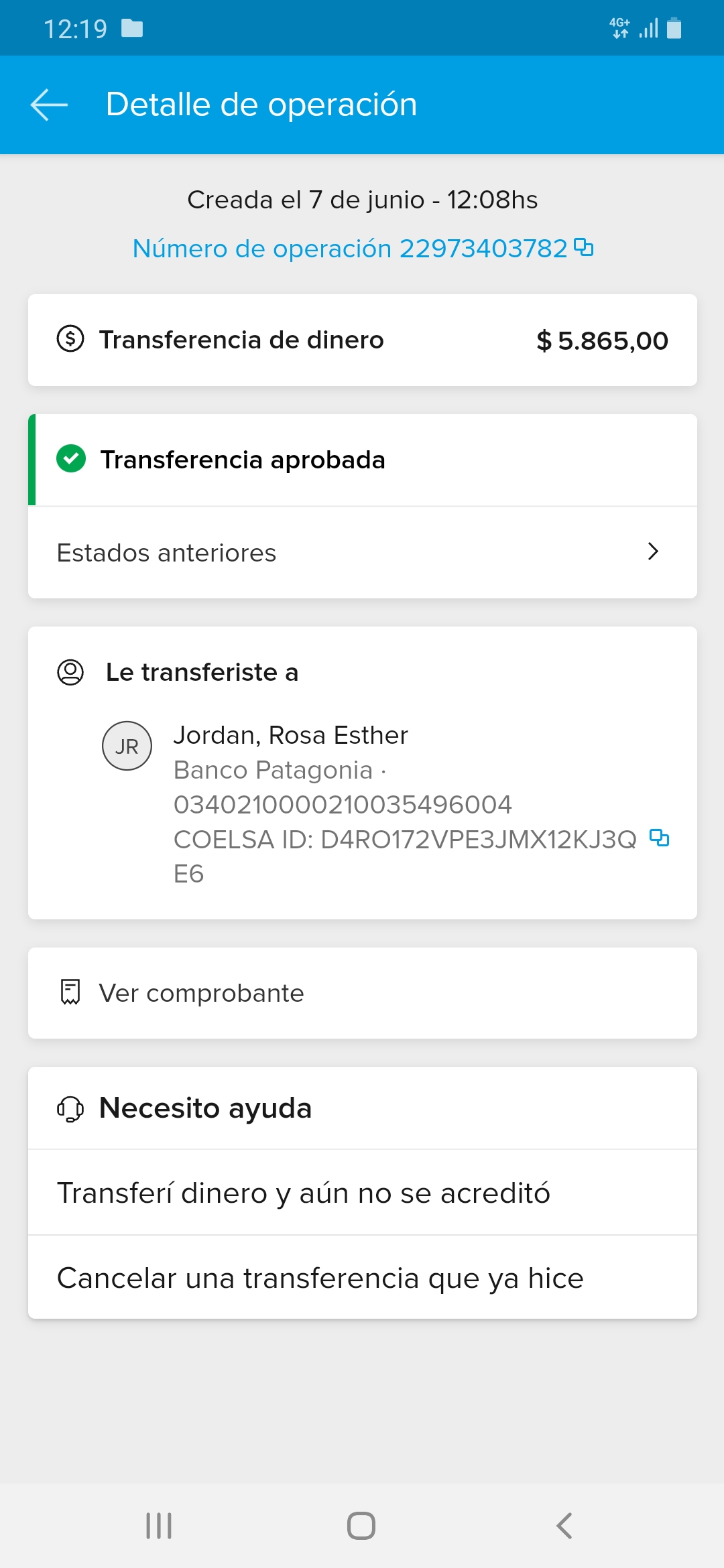
Task: Select 'Cancelar una transferencia que ya hice'
Action: coord(362,1279)
